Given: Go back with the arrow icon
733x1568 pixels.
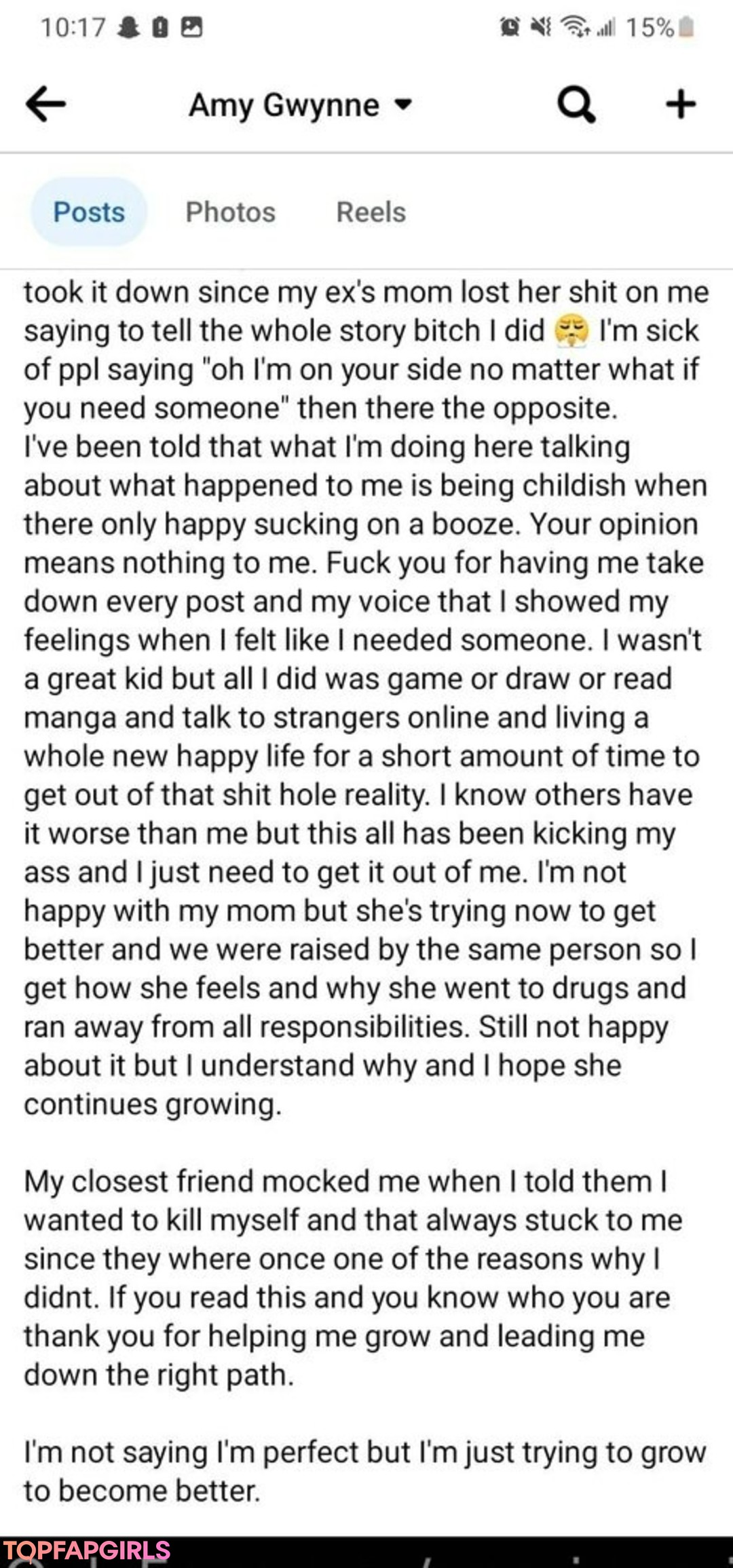Looking at the screenshot, I should (45, 104).
